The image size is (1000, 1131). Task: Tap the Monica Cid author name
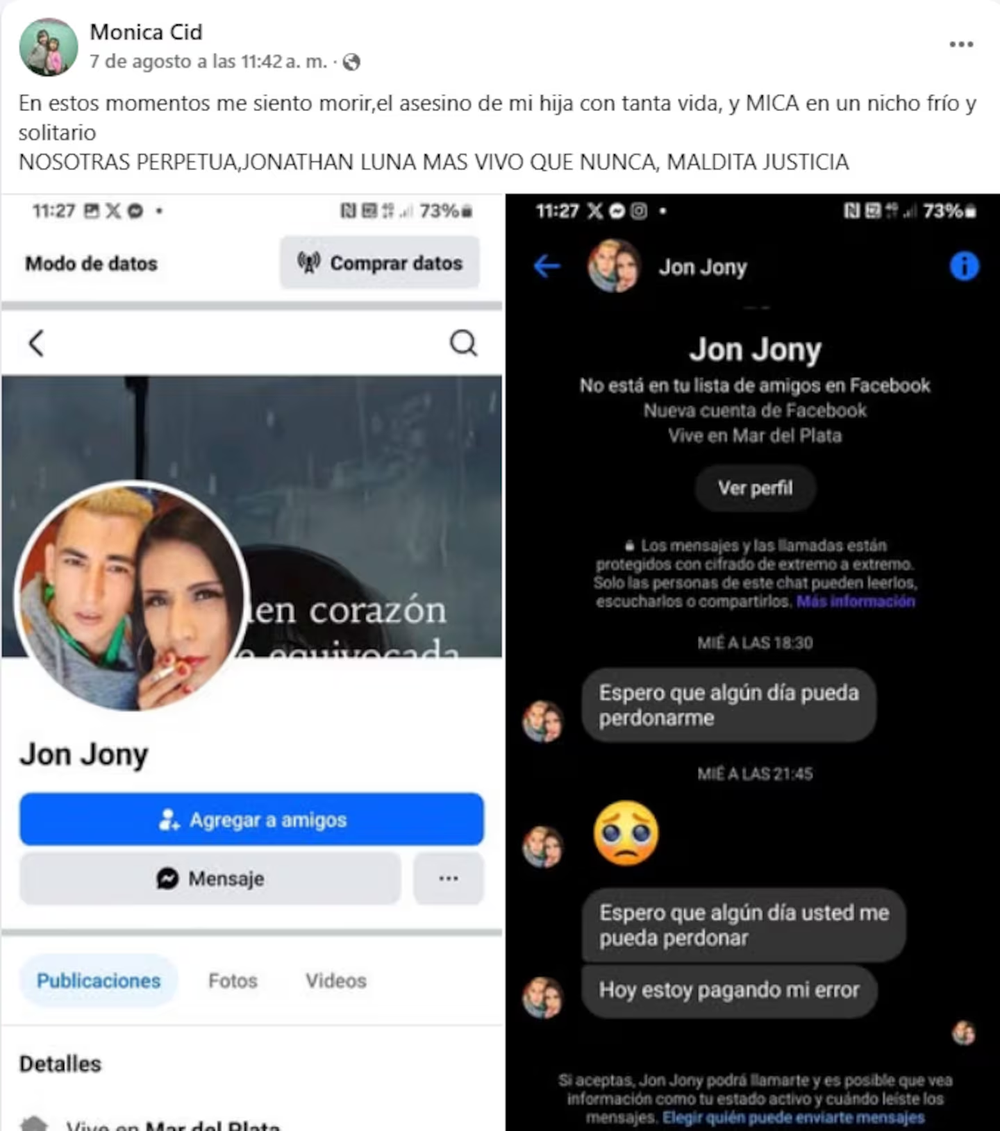click(x=146, y=33)
